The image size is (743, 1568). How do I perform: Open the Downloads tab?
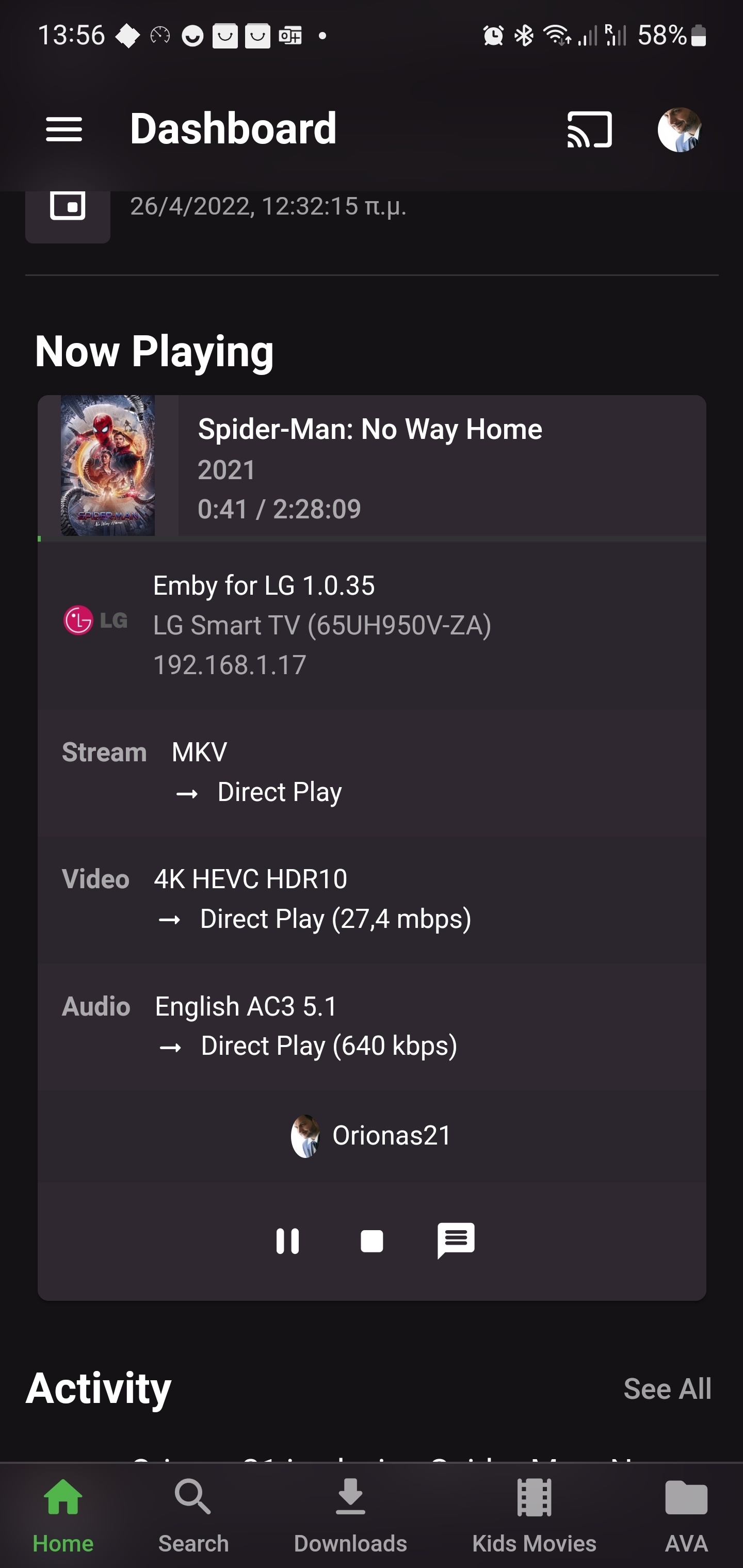pyautogui.click(x=350, y=1516)
